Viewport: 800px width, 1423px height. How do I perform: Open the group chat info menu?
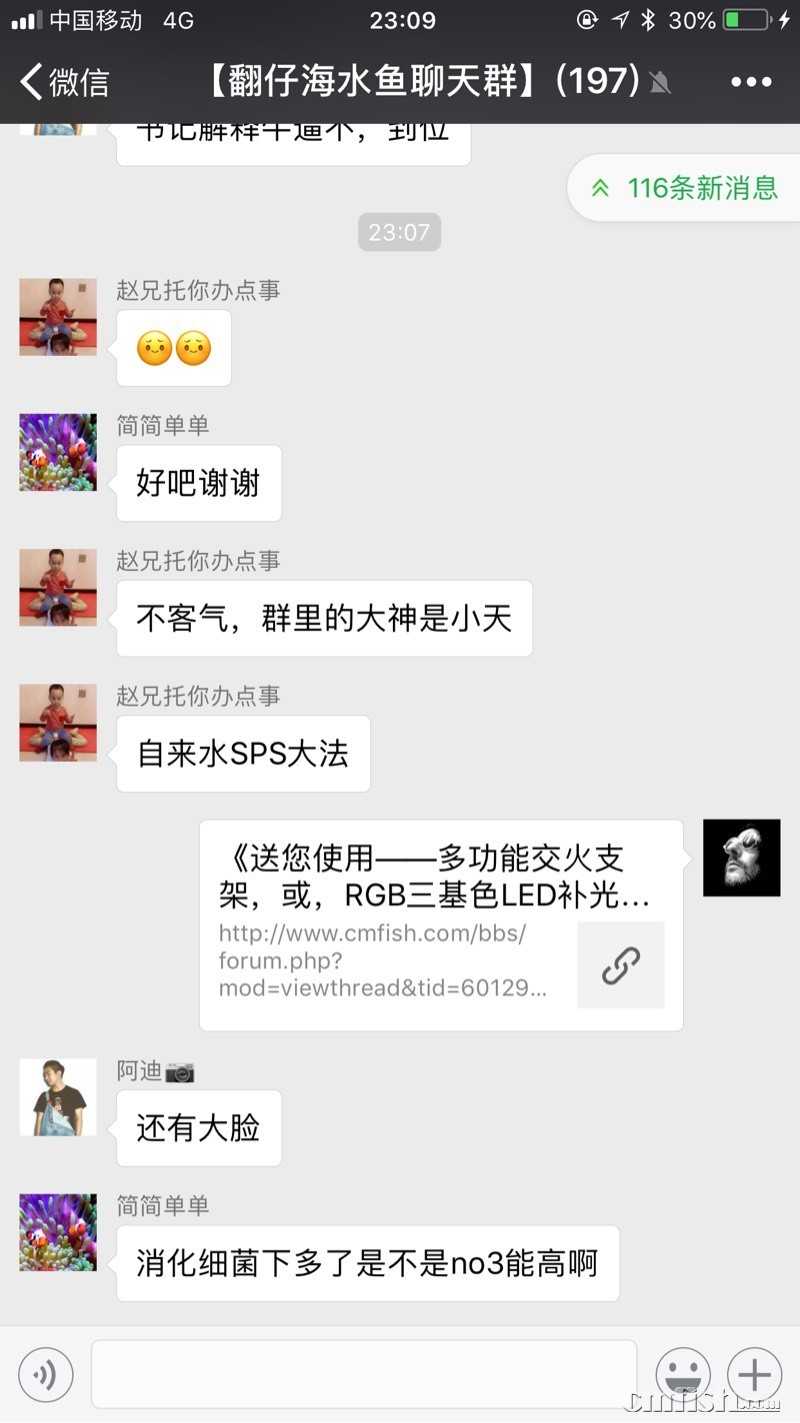751,82
